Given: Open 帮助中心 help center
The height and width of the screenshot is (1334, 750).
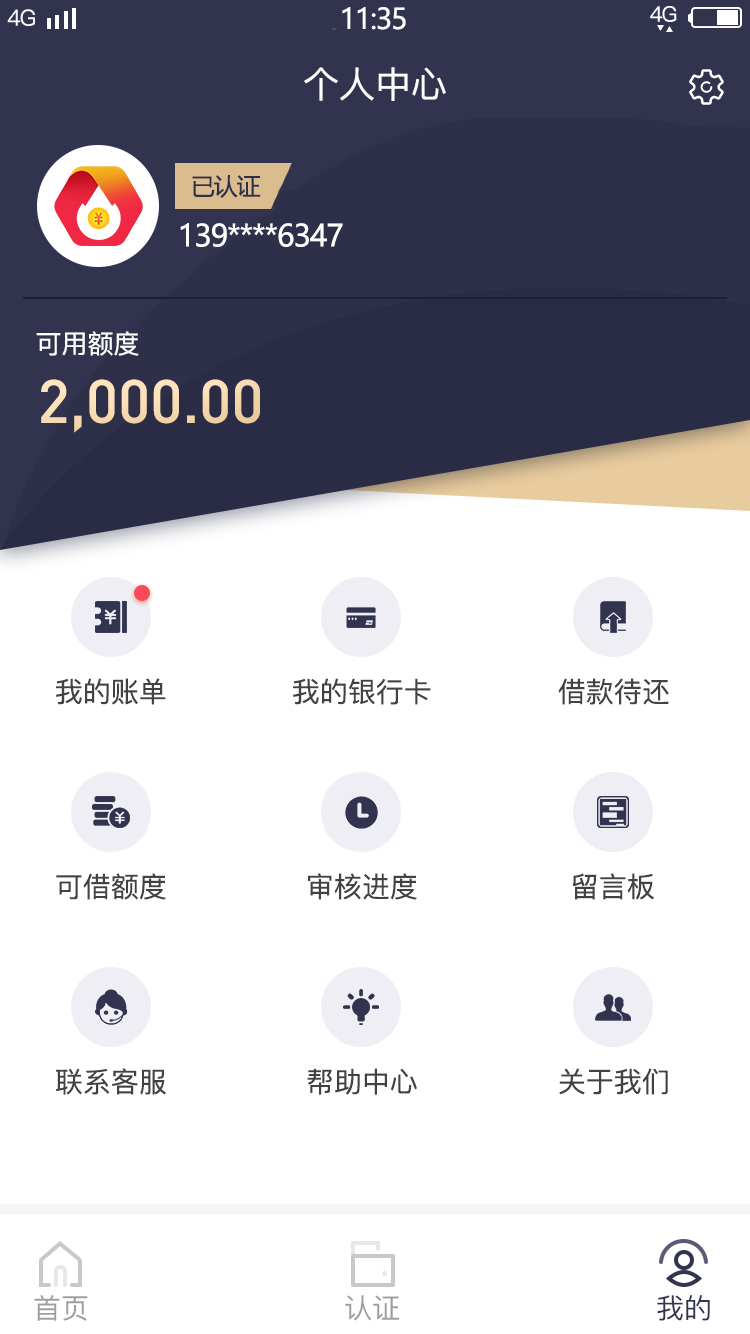Looking at the screenshot, I should coord(361,1032).
